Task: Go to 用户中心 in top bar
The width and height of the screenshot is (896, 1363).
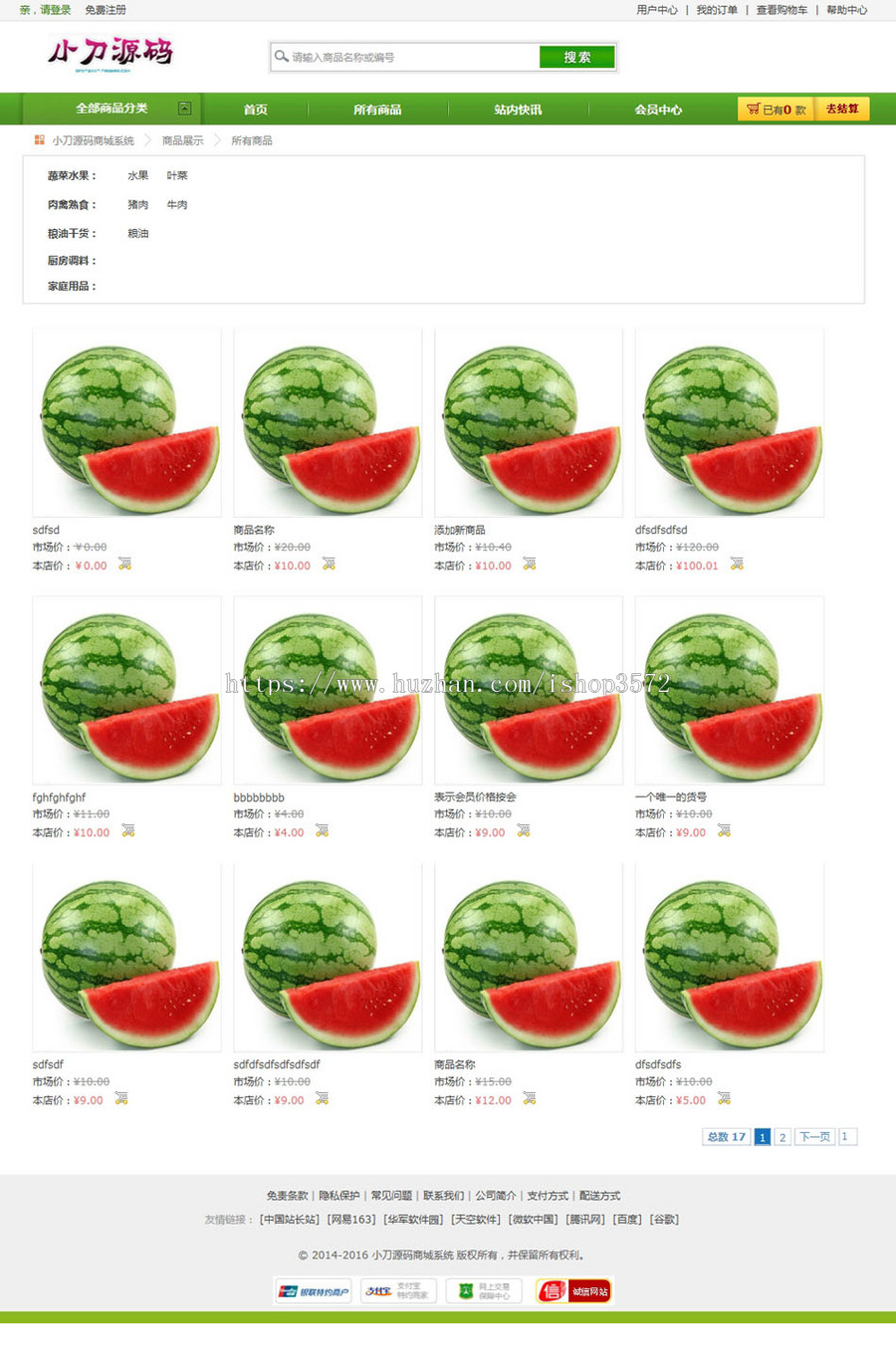Action: (656, 10)
